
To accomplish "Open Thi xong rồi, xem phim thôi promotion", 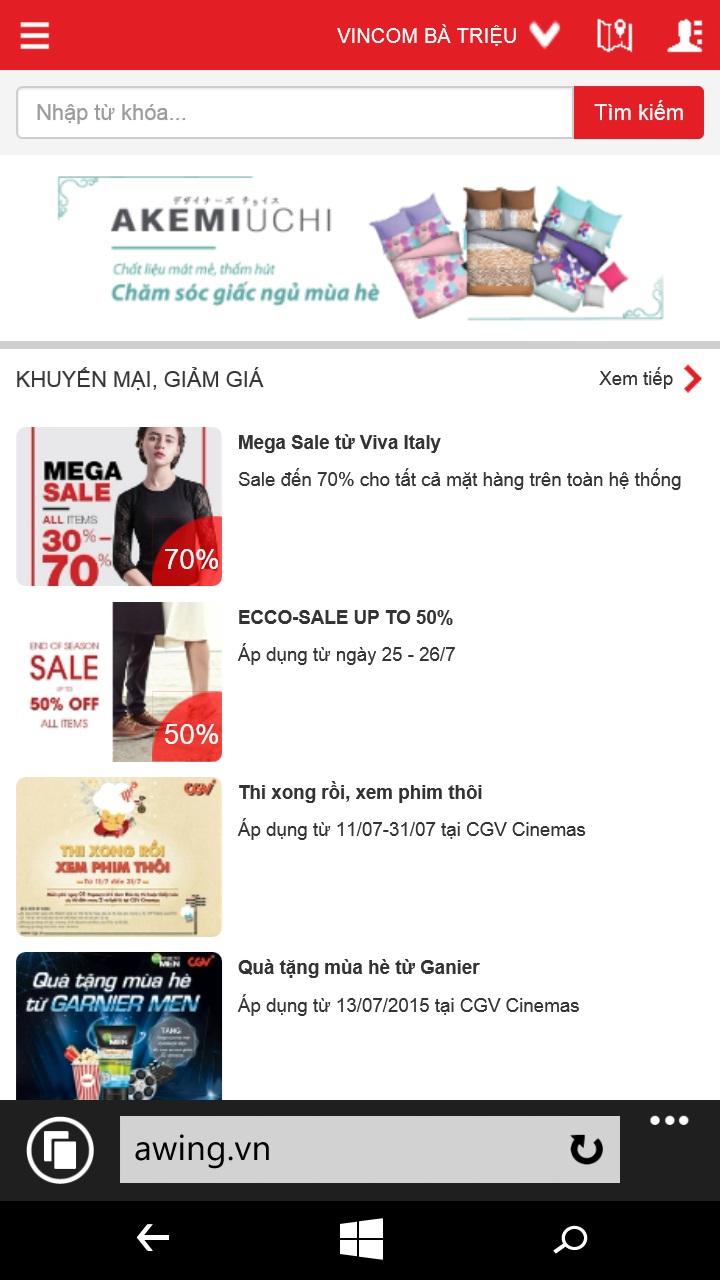I will click(360, 792).
